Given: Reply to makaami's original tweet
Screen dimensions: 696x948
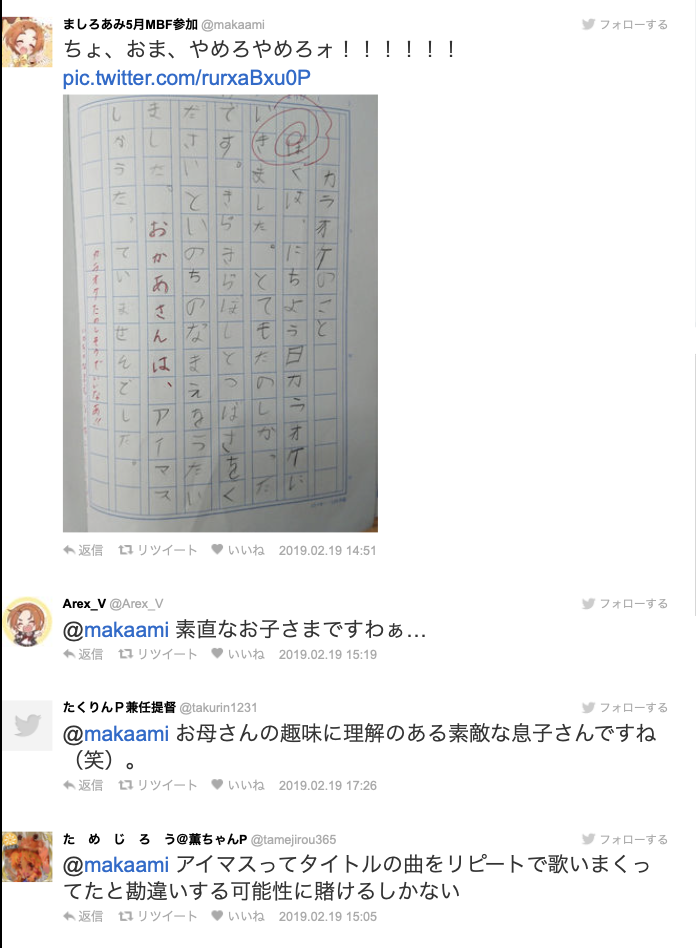Looking at the screenshot, I should click(x=83, y=550).
